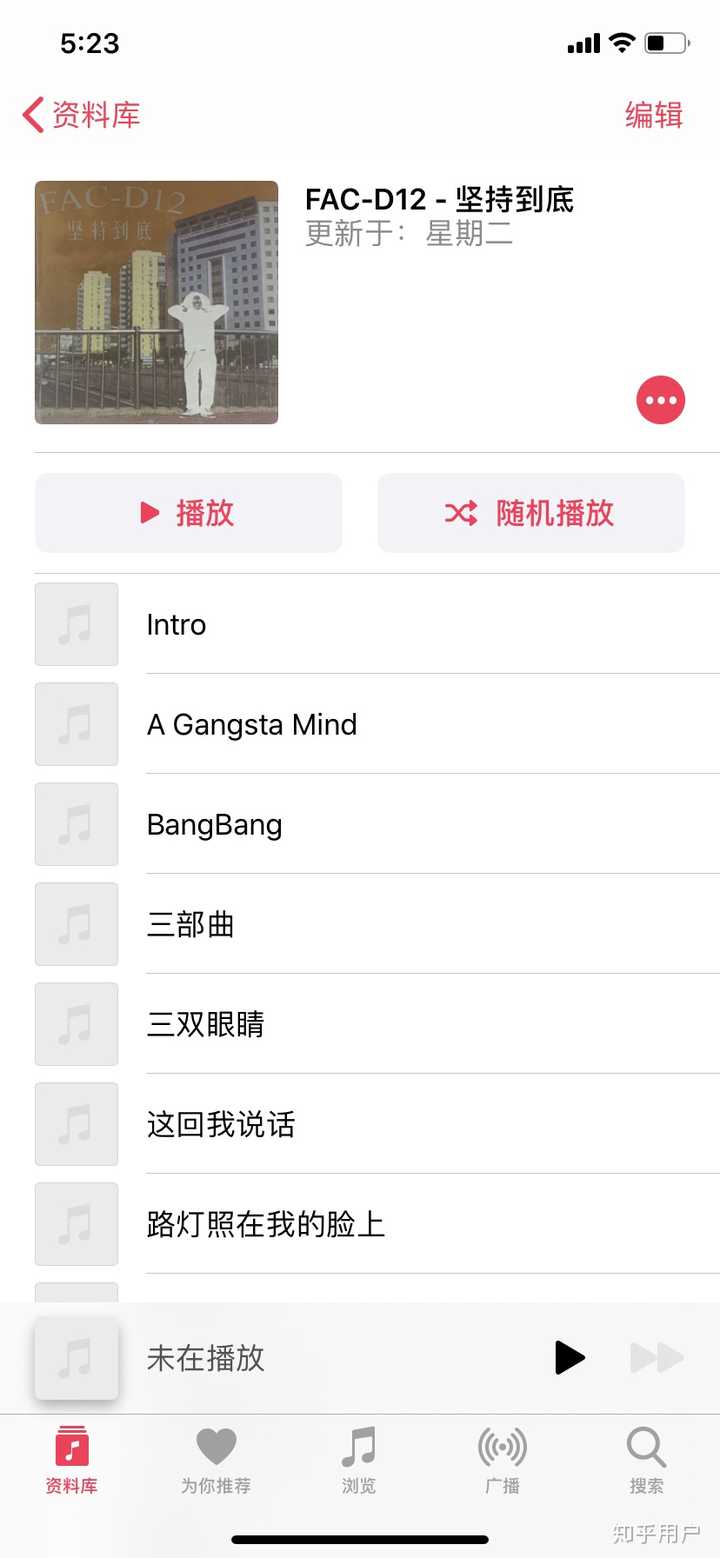Open the album more options menu
Viewport: 720px width, 1558px height.
660,399
